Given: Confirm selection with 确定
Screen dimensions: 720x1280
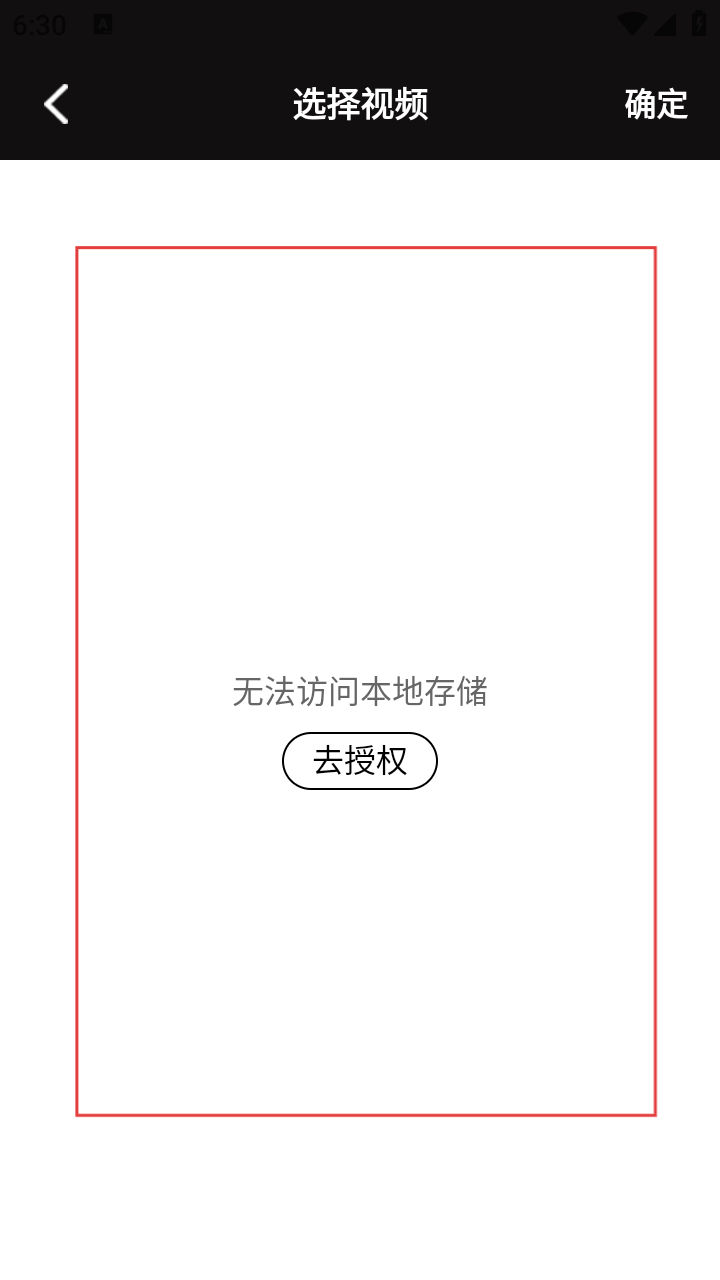Looking at the screenshot, I should (x=656, y=104).
